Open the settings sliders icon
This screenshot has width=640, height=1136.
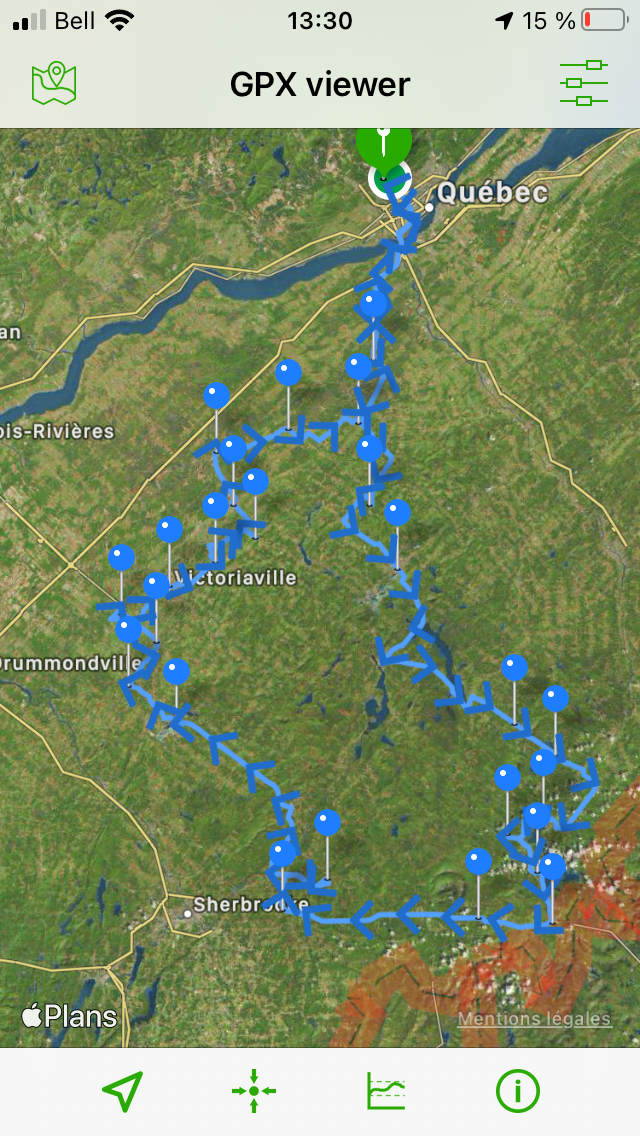tap(583, 84)
